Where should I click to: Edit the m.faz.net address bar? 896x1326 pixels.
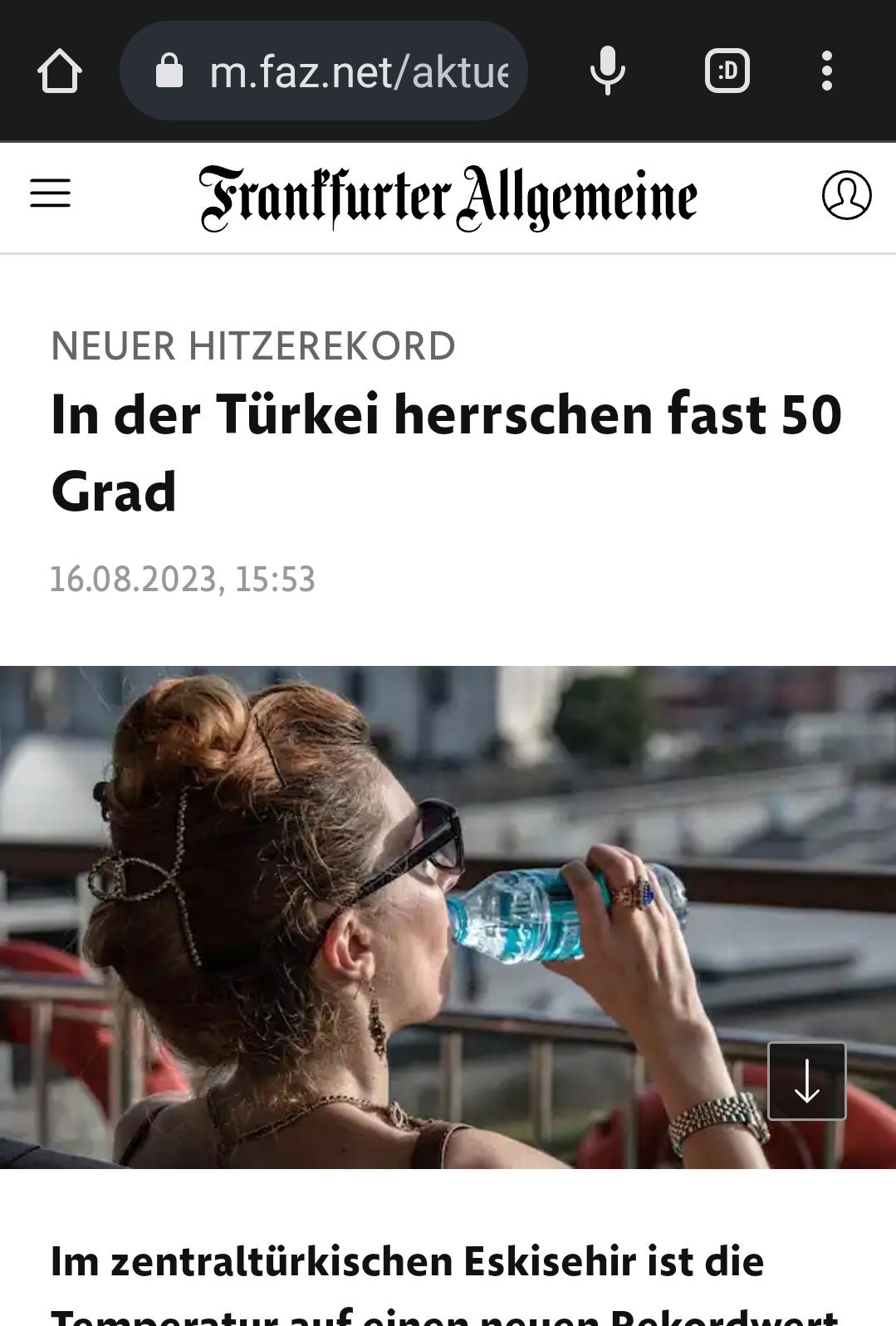click(357, 71)
